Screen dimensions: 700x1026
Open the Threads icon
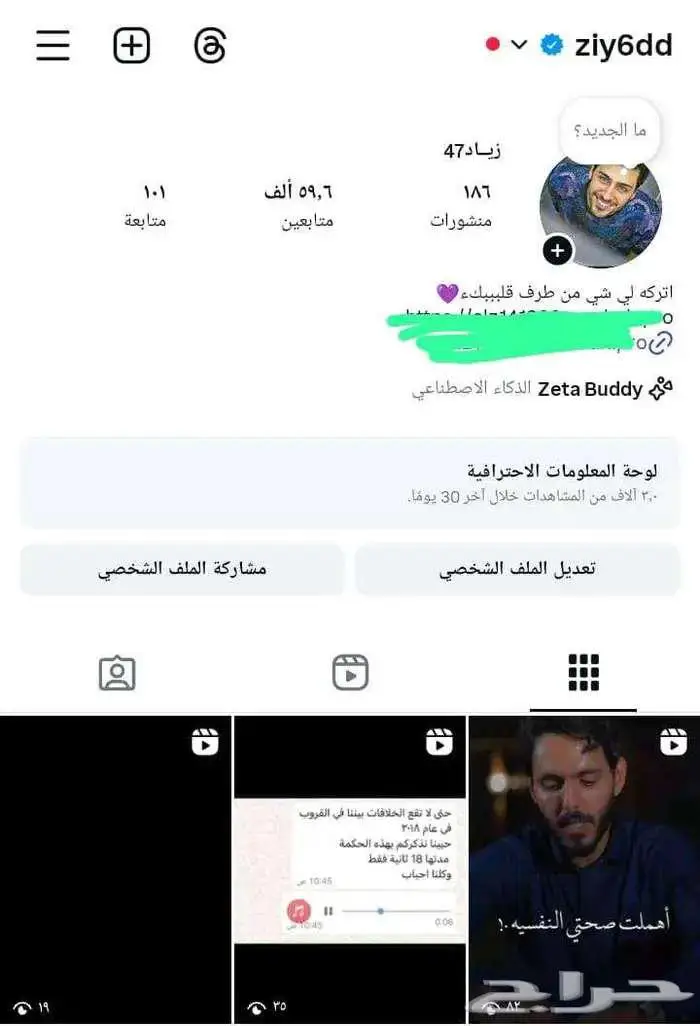click(x=210, y=46)
